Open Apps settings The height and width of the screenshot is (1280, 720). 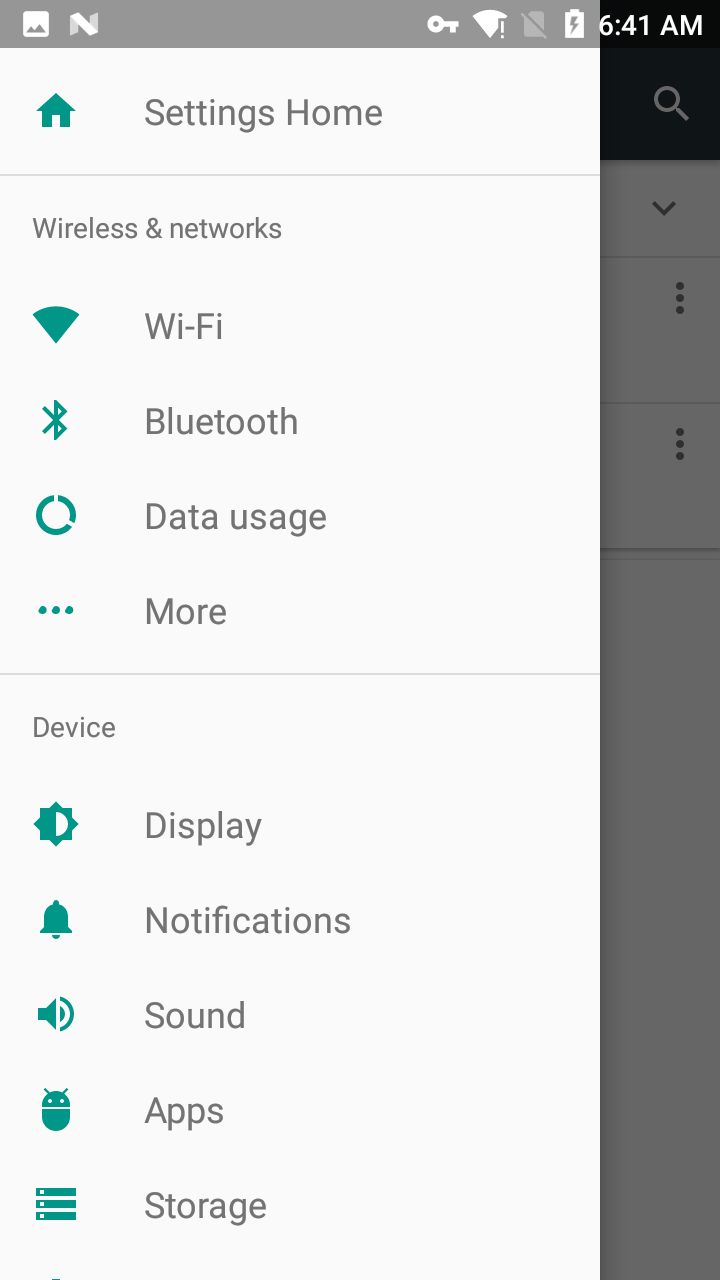[x=300, y=1110]
